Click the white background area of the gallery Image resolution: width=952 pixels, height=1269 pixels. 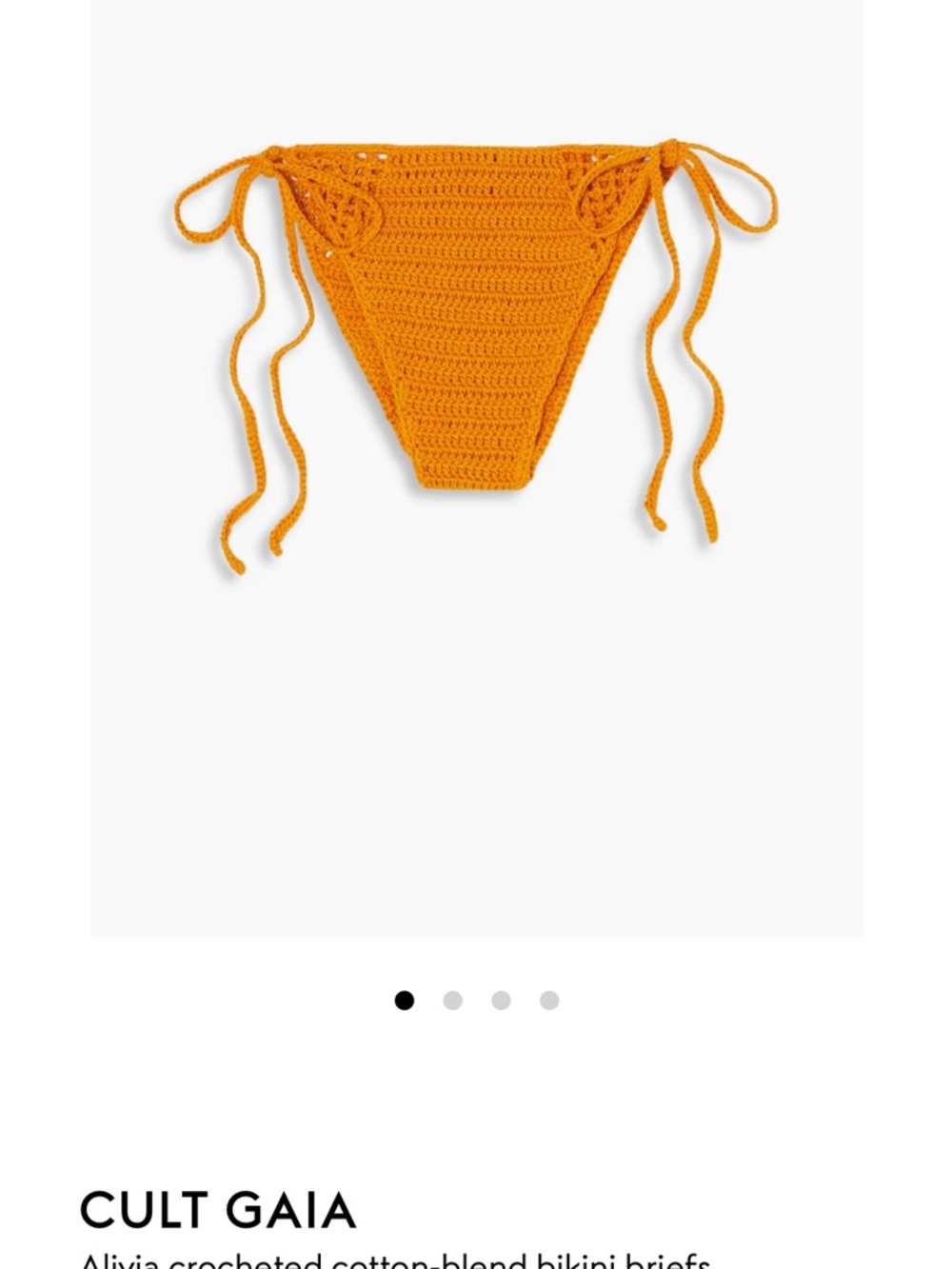tap(476, 762)
